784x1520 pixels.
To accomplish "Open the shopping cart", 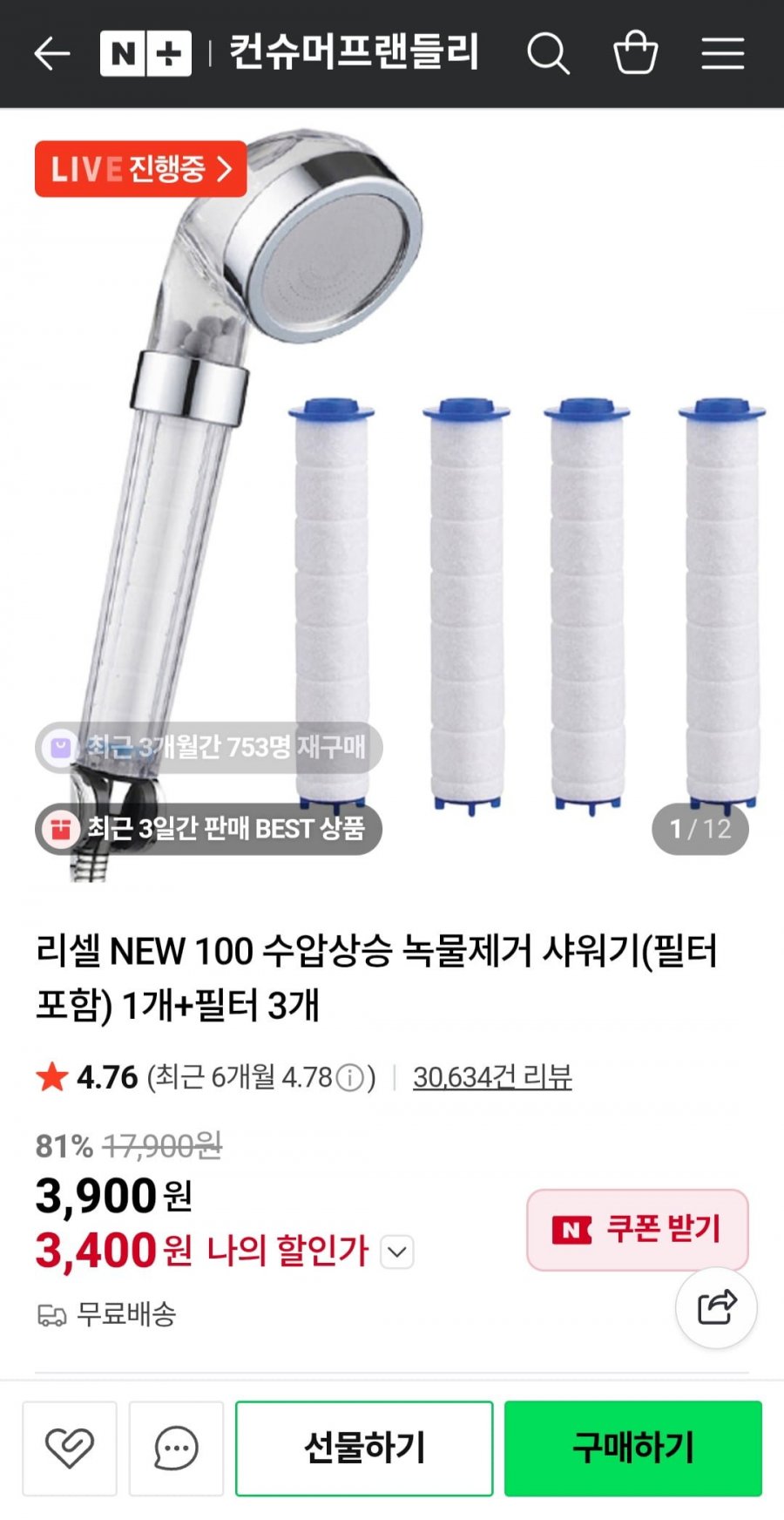I will [635, 53].
